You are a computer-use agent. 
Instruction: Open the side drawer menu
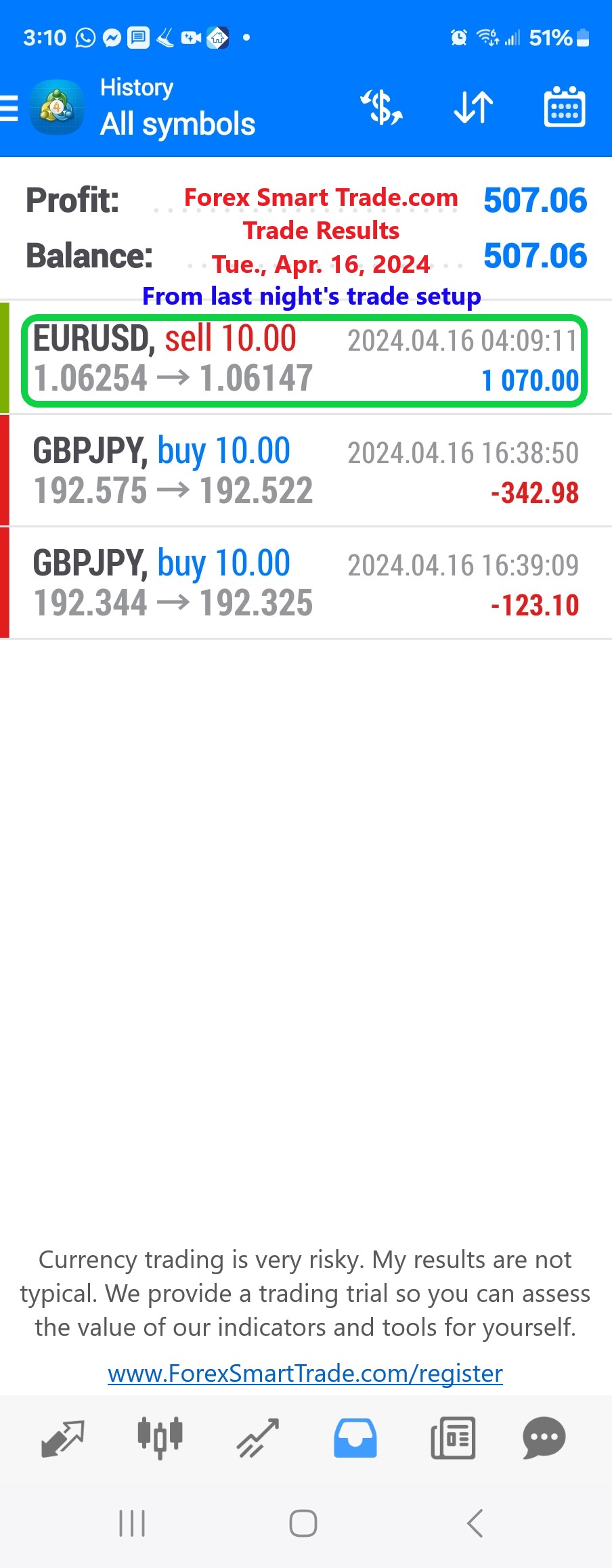pos(9,108)
